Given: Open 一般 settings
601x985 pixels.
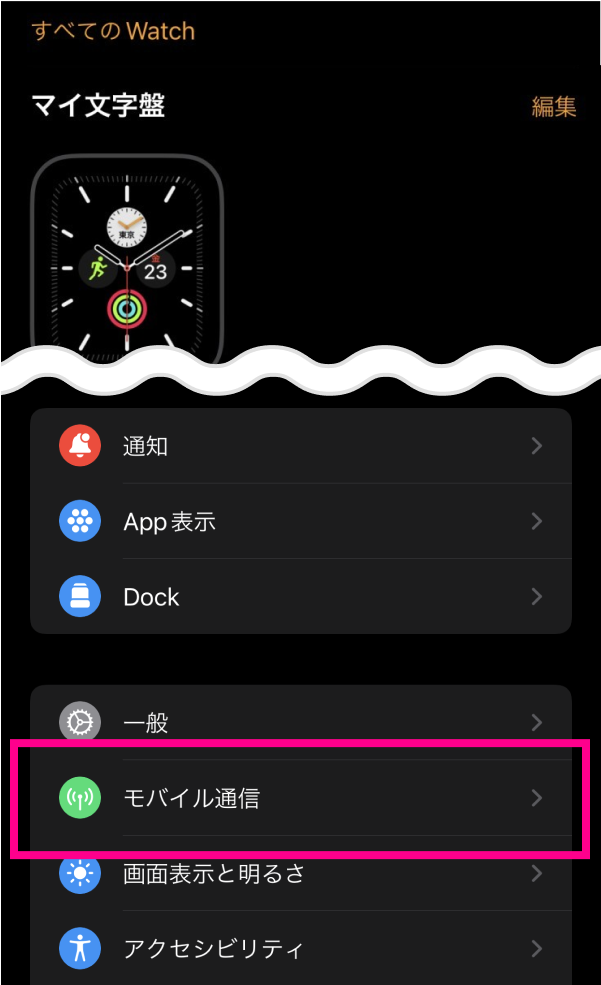Looking at the screenshot, I should pyautogui.click(x=300, y=722).
